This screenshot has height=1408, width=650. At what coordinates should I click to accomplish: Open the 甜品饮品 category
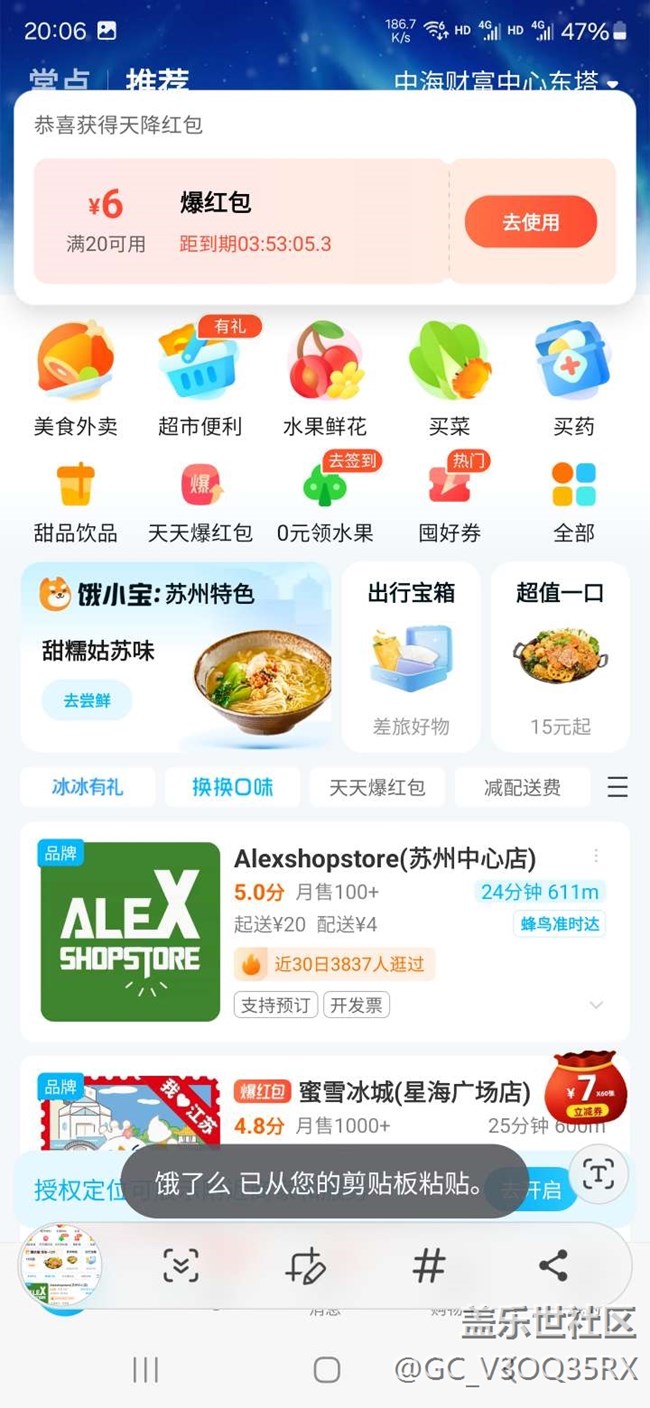pos(76,502)
